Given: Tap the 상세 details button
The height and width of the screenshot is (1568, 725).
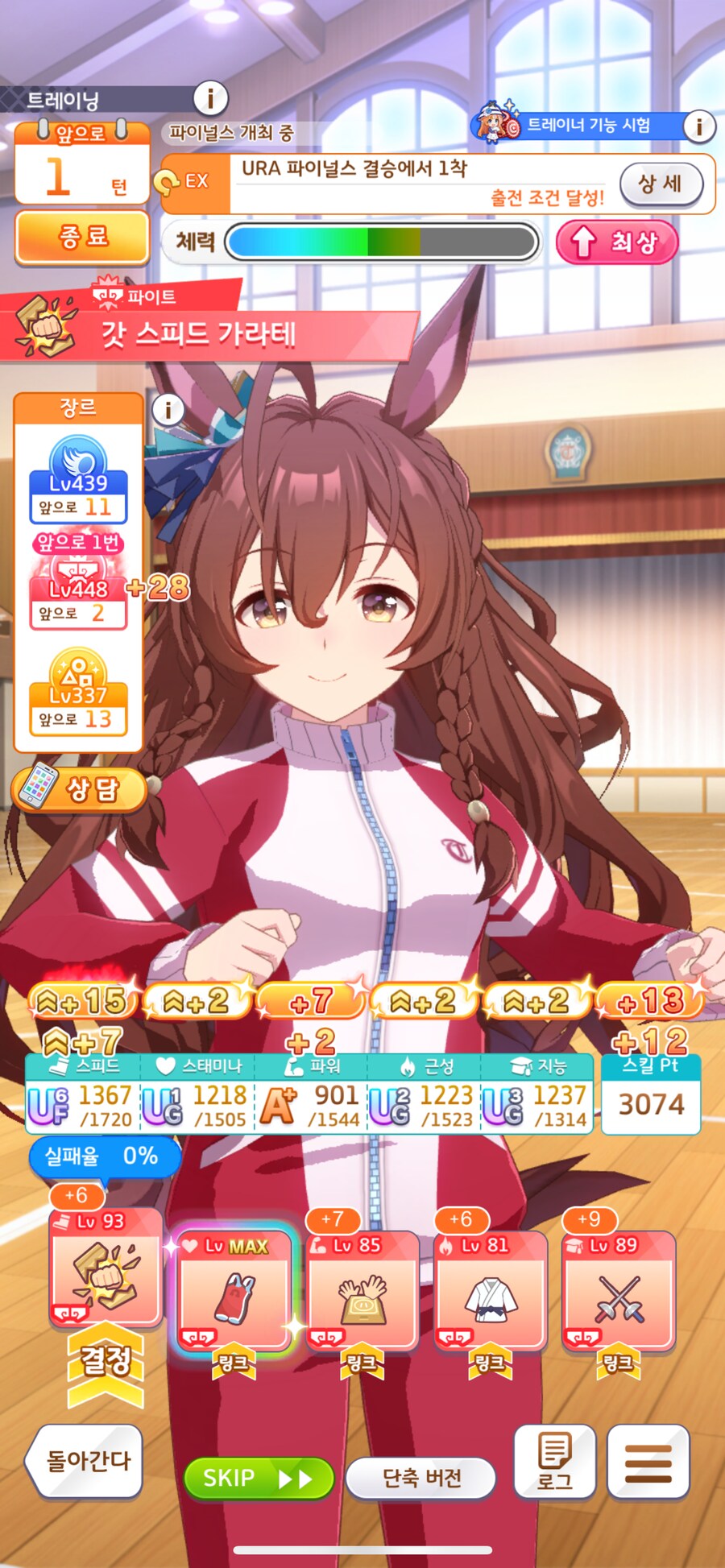Looking at the screenshot, I should (661, 184).
